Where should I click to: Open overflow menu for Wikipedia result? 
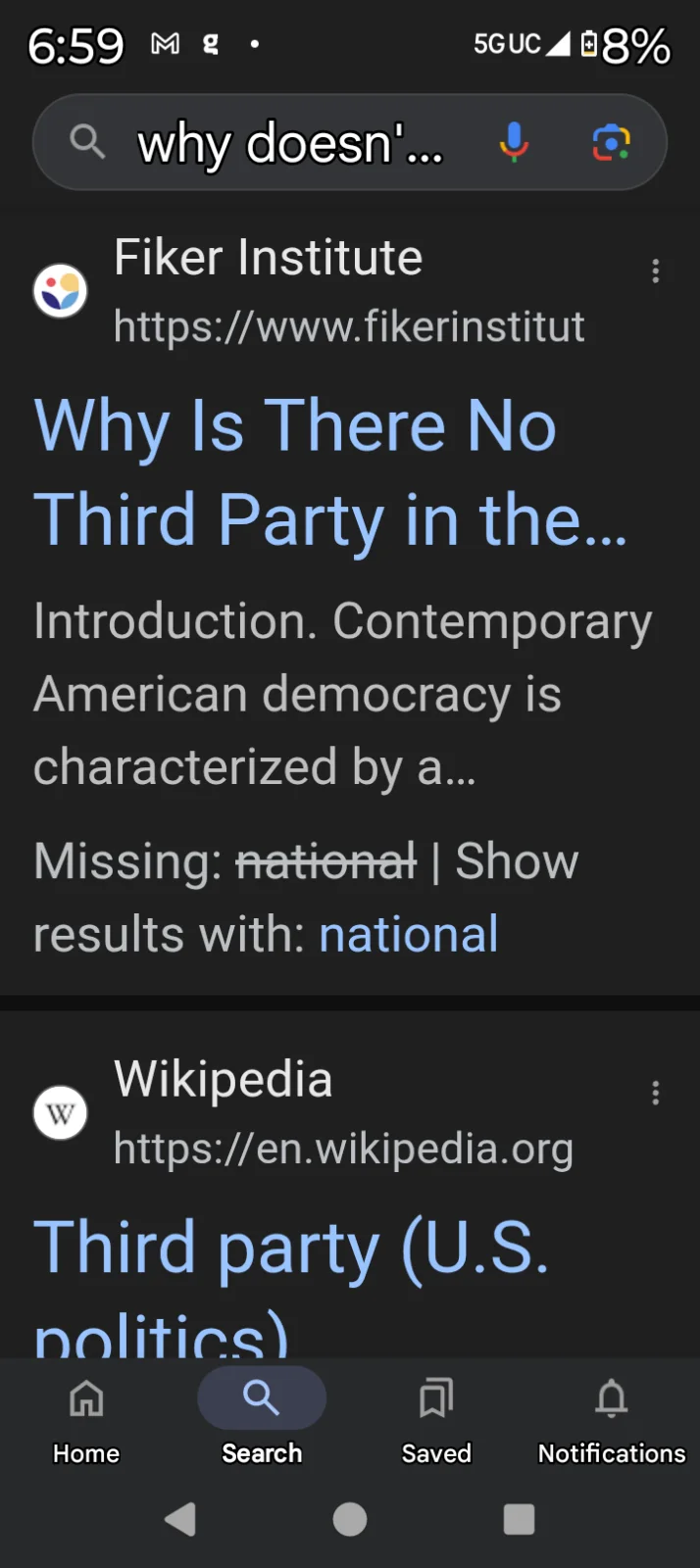pyautogui.click(x=656, y=1093)
